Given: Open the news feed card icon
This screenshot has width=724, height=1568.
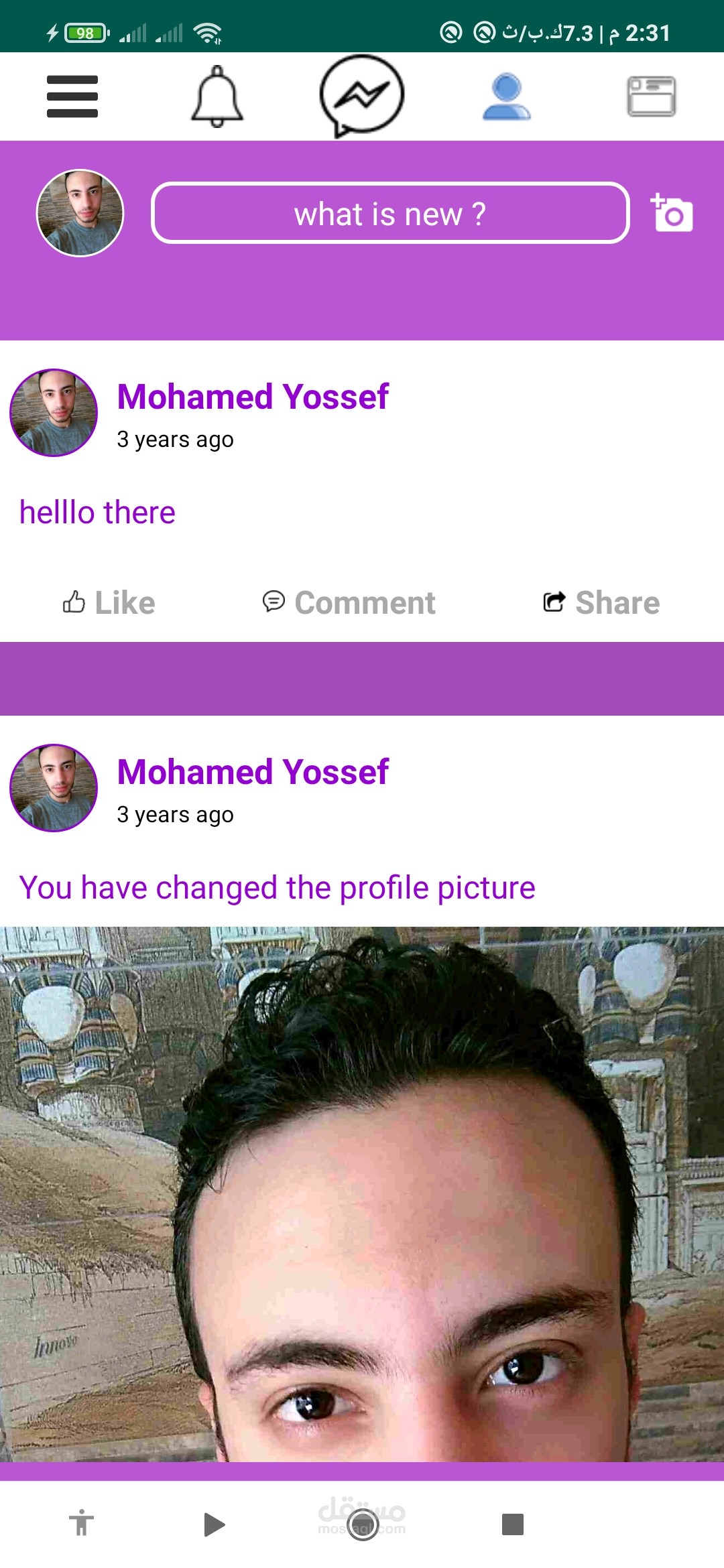Looking at the screenshot, I should (652, 95).
